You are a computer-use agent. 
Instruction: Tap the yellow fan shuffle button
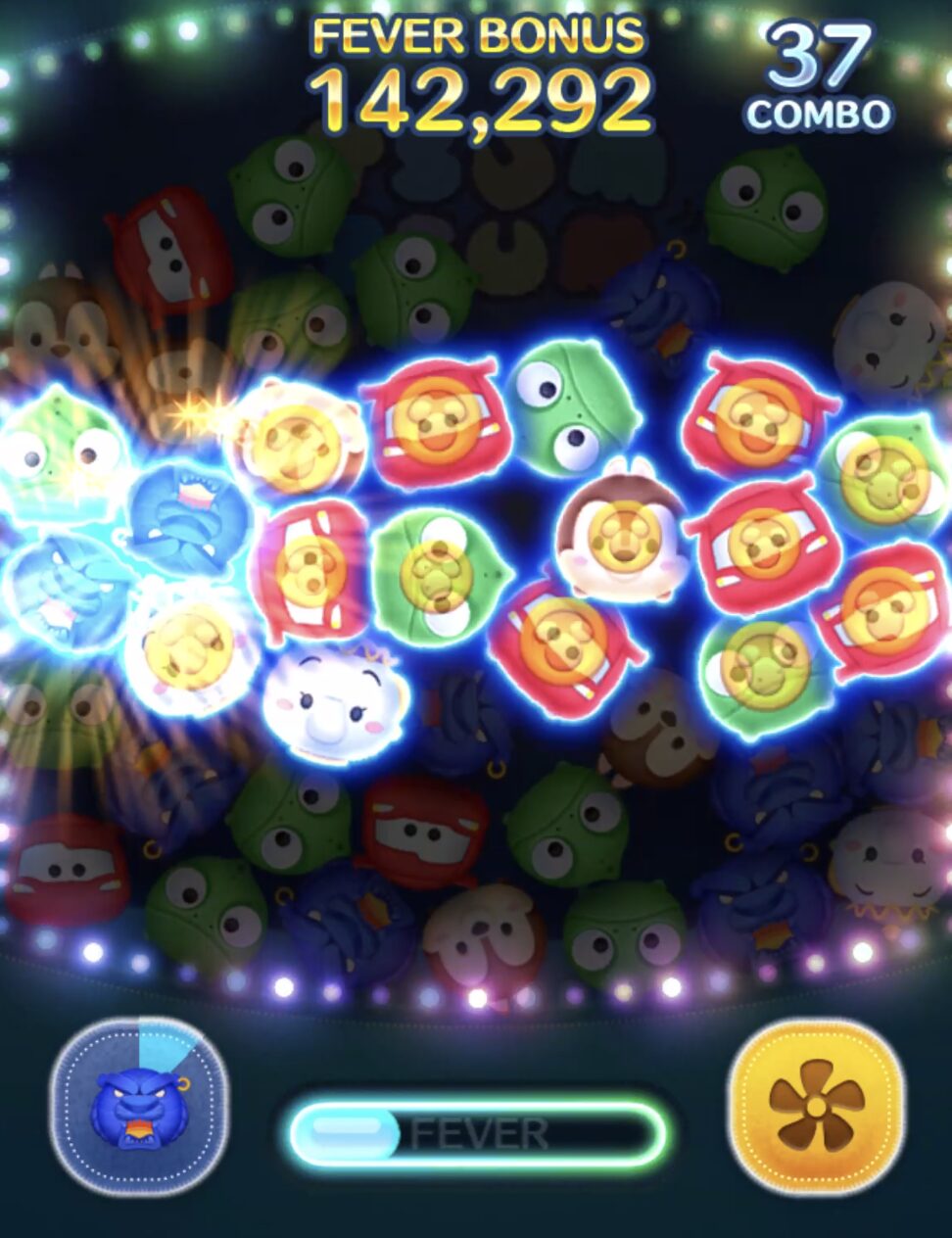coord(815,1105)
